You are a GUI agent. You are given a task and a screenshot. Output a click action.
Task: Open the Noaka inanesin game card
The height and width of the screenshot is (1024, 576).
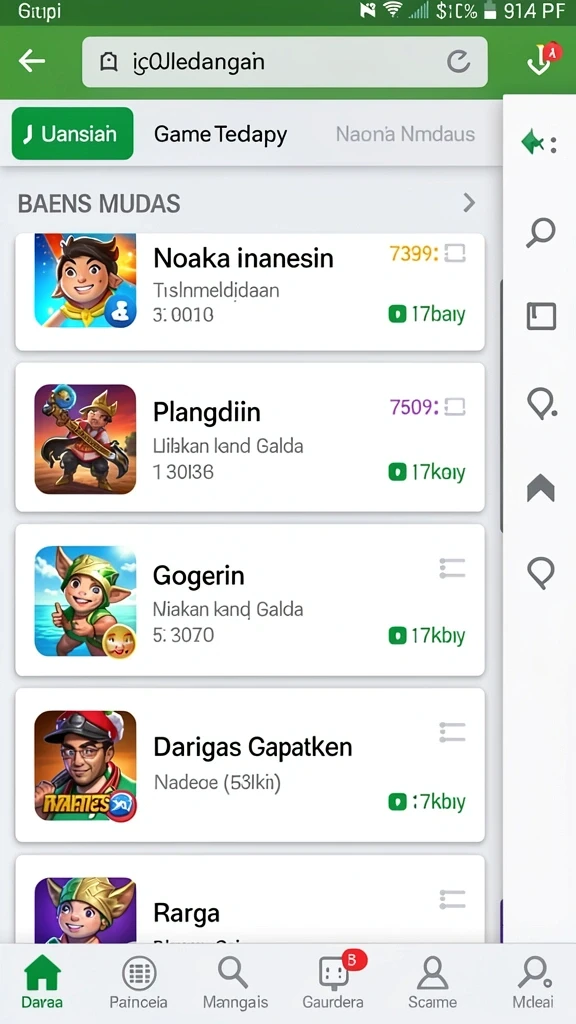pos(249,292)
